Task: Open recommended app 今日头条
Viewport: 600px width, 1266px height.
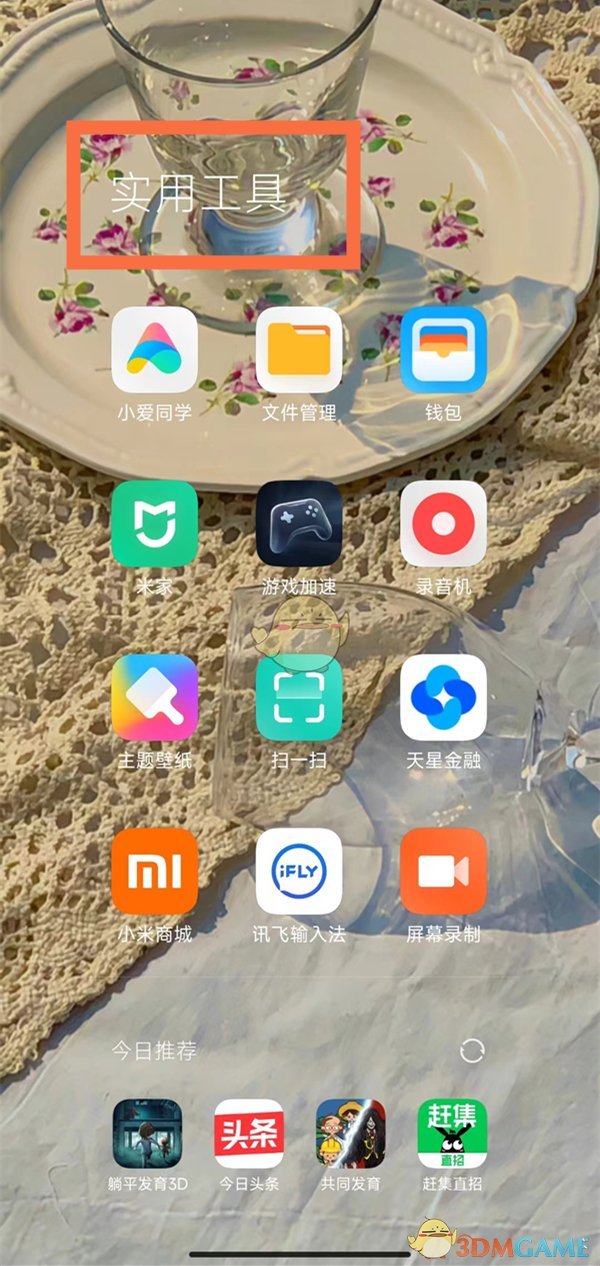Action: coord(249,1133)
